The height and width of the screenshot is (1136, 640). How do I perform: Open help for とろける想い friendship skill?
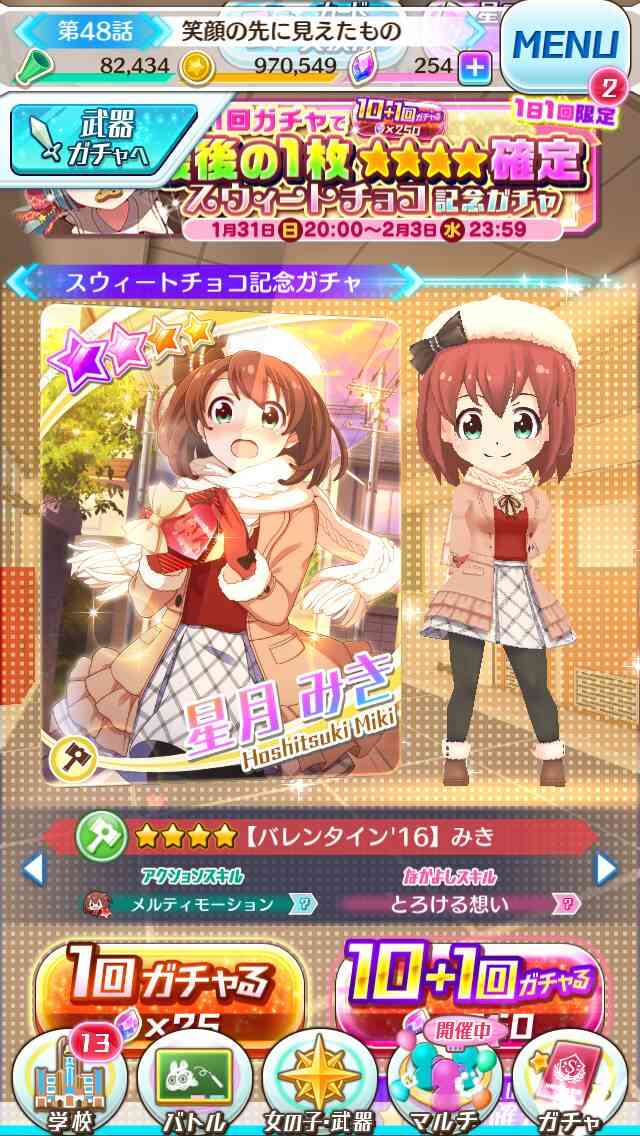click(566, 903)
